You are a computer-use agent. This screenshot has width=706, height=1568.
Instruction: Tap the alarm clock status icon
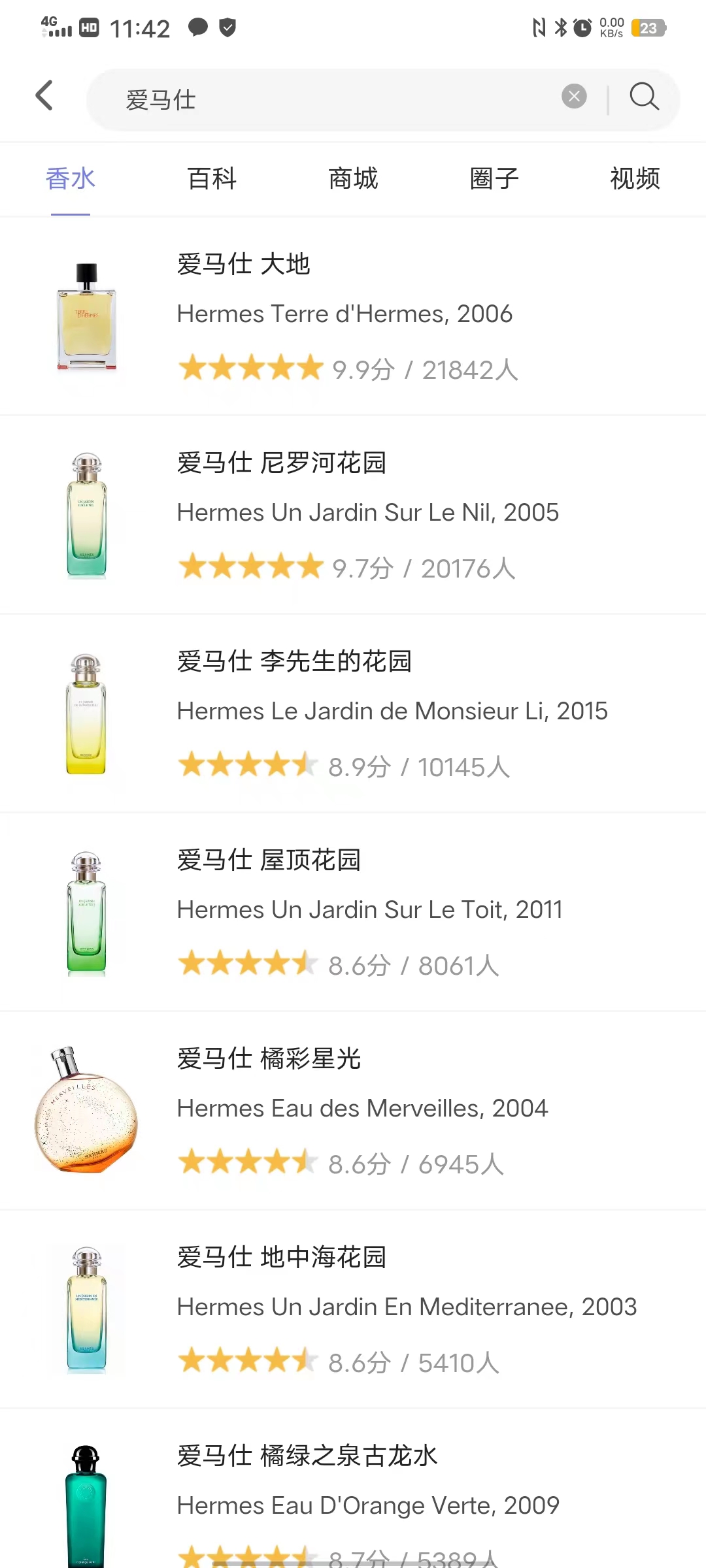[x=581, y=27]
